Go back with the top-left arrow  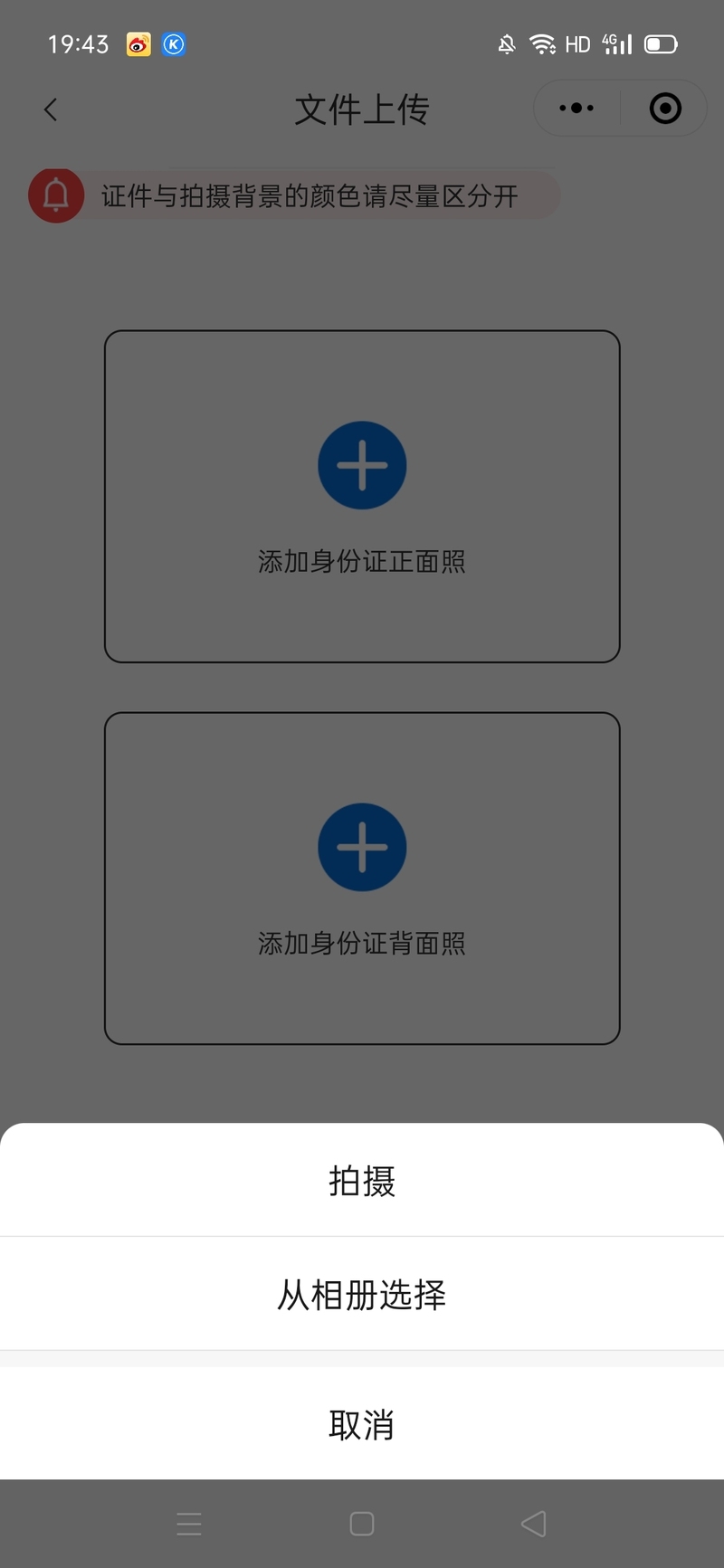coord(51,109)
